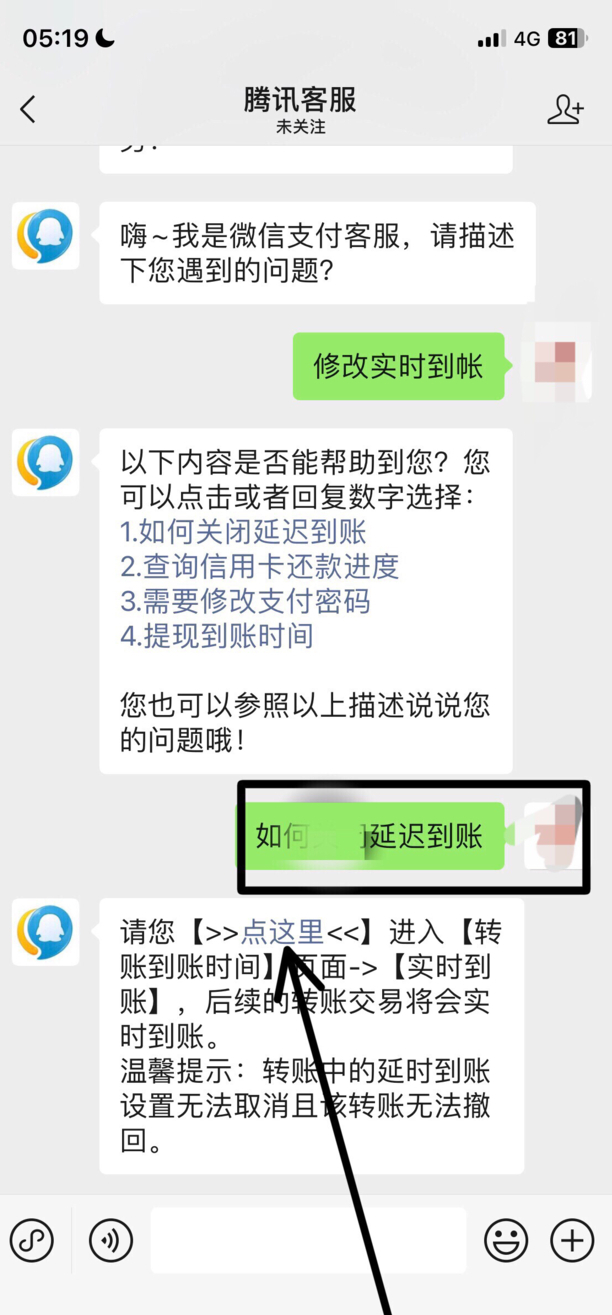This screenshot has height=1315, width=612.
Task: Select option 4.提现到账时间
Action: (217, 636)
